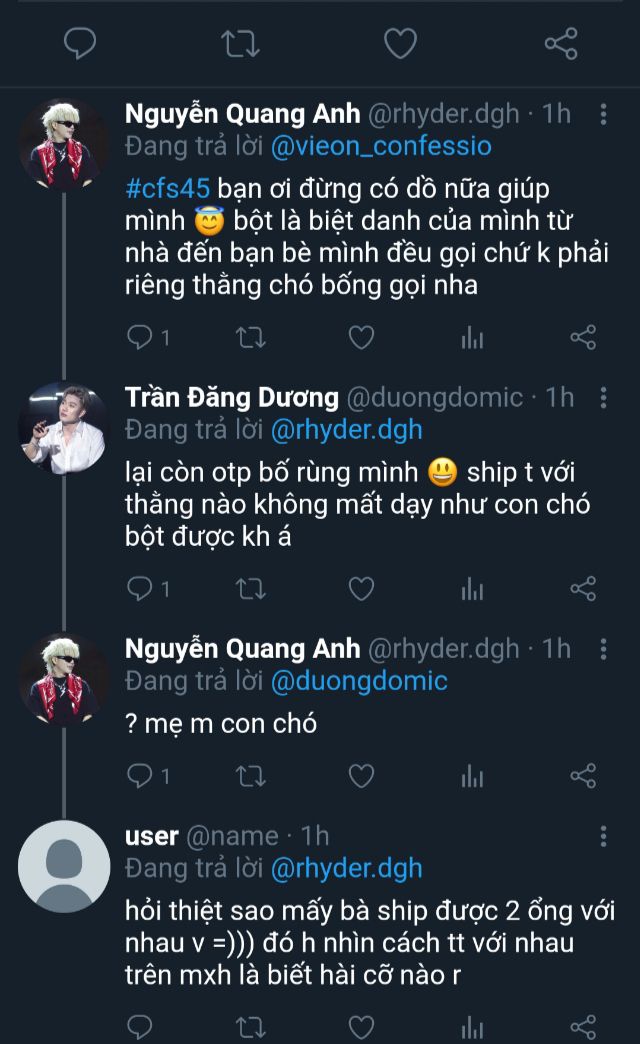Repost the "? mẹ m con chó" reply

click(249, 775)
